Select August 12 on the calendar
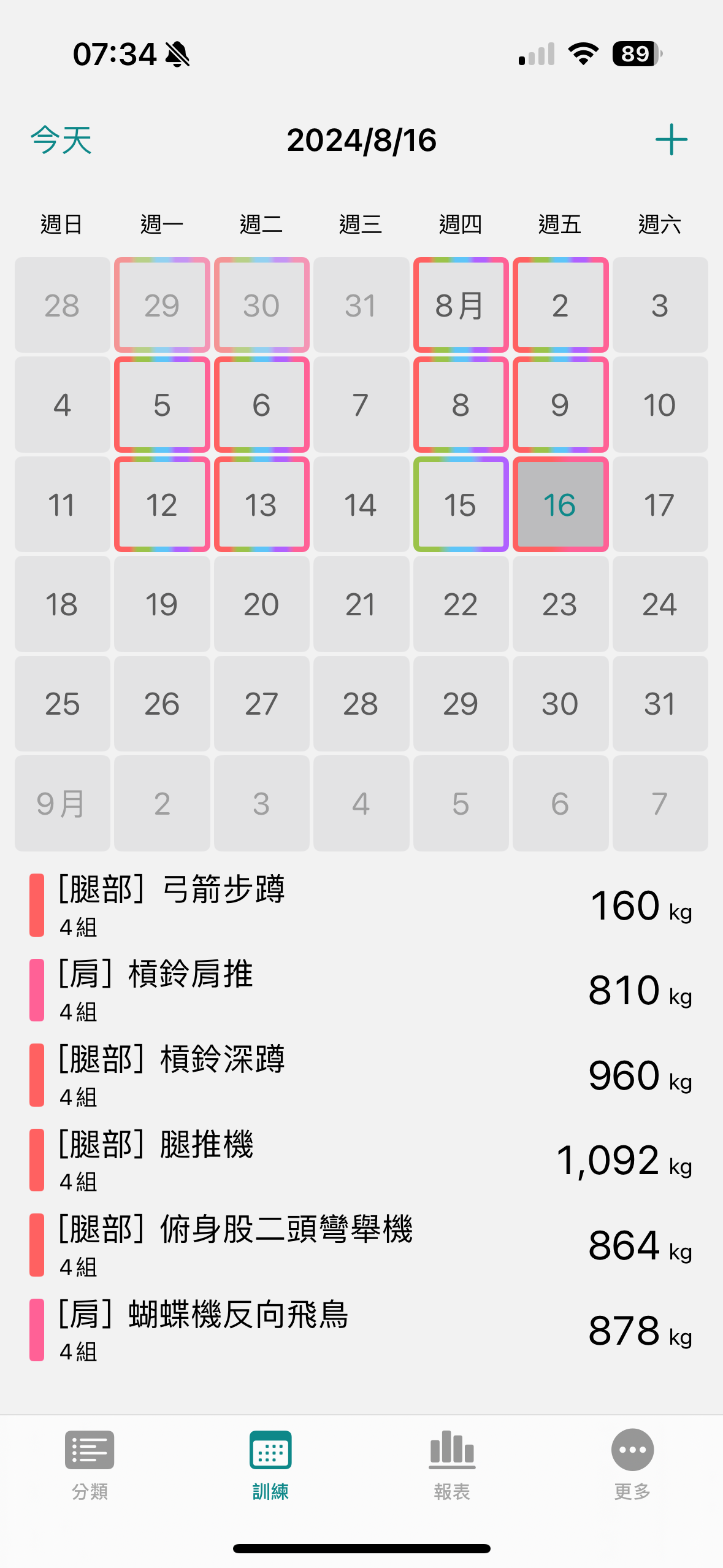This screenshot has height=1568, width=723. [x=162, y=505]
